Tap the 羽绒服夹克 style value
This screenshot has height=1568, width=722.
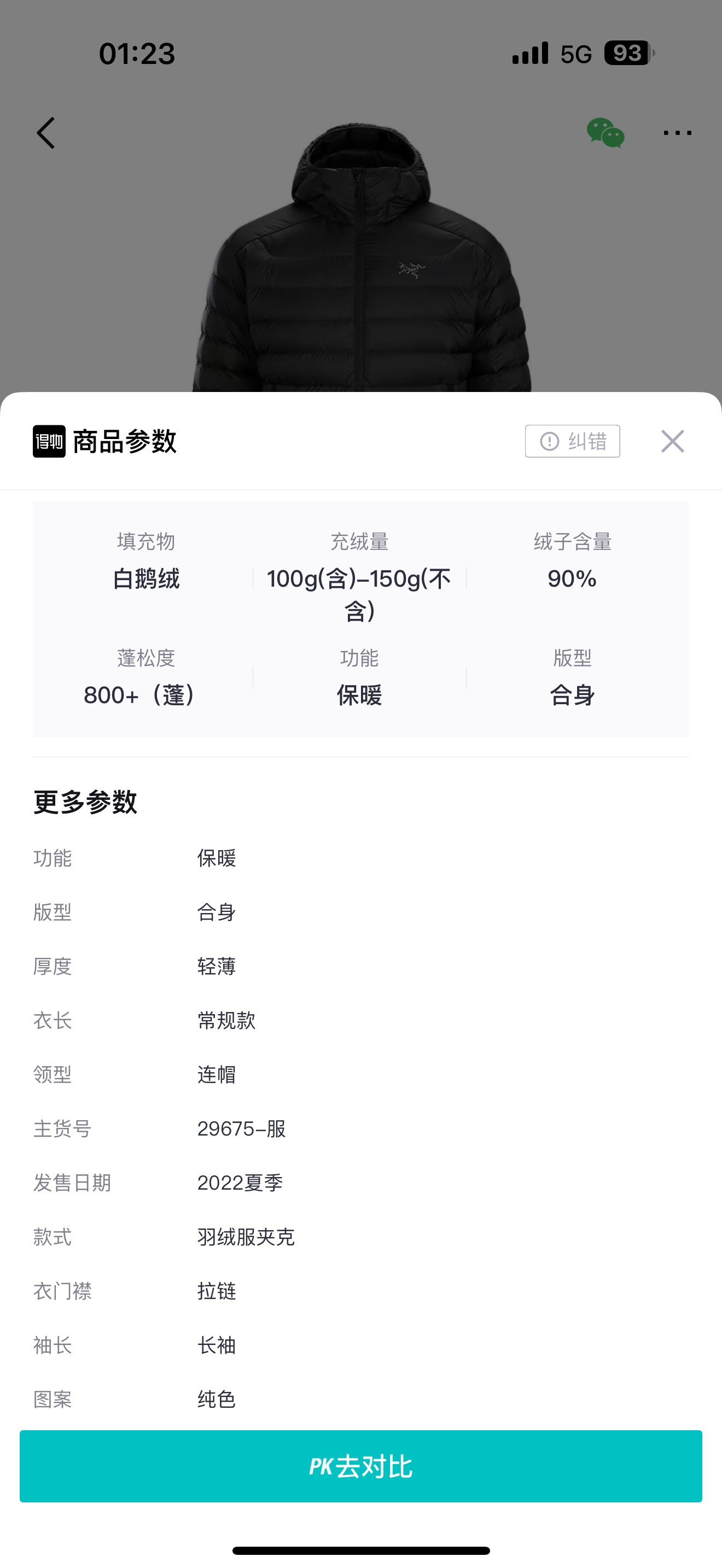(x=246, y=1236)
